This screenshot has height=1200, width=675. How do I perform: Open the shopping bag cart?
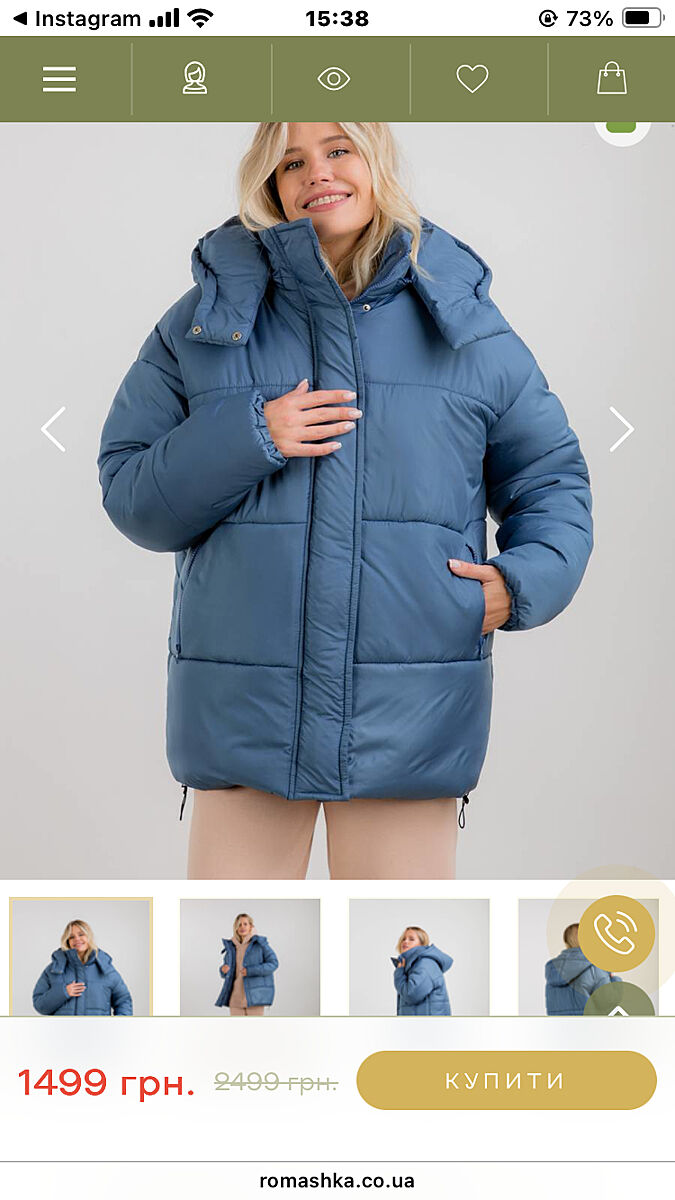tap(611, 79)
